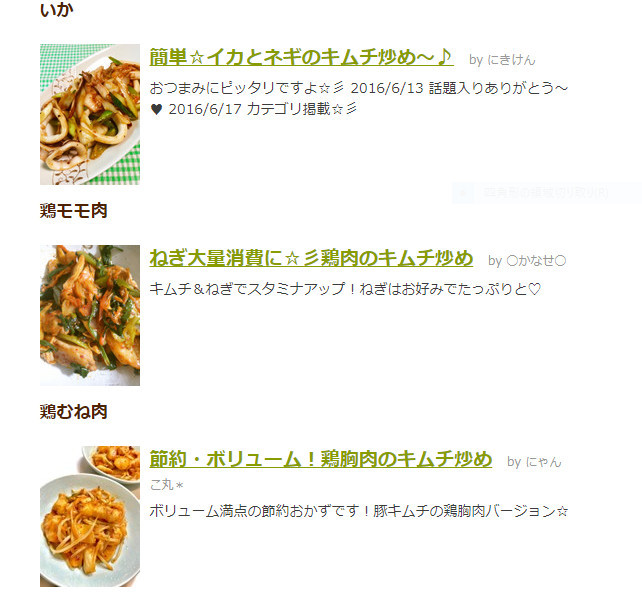
Task: Tap the squid kimchi stir-fry photo
Action: tap(90, 114)
